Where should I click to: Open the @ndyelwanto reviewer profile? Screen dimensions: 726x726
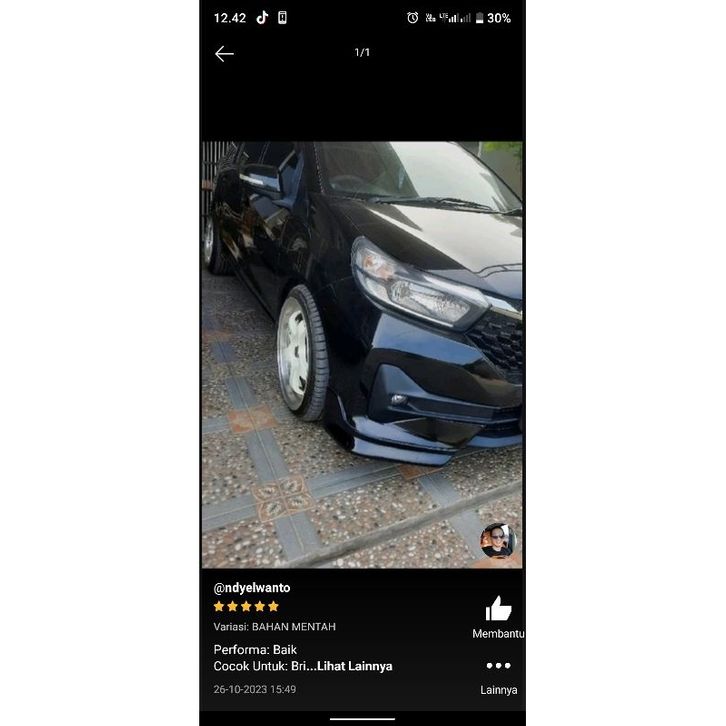[252, 588]
